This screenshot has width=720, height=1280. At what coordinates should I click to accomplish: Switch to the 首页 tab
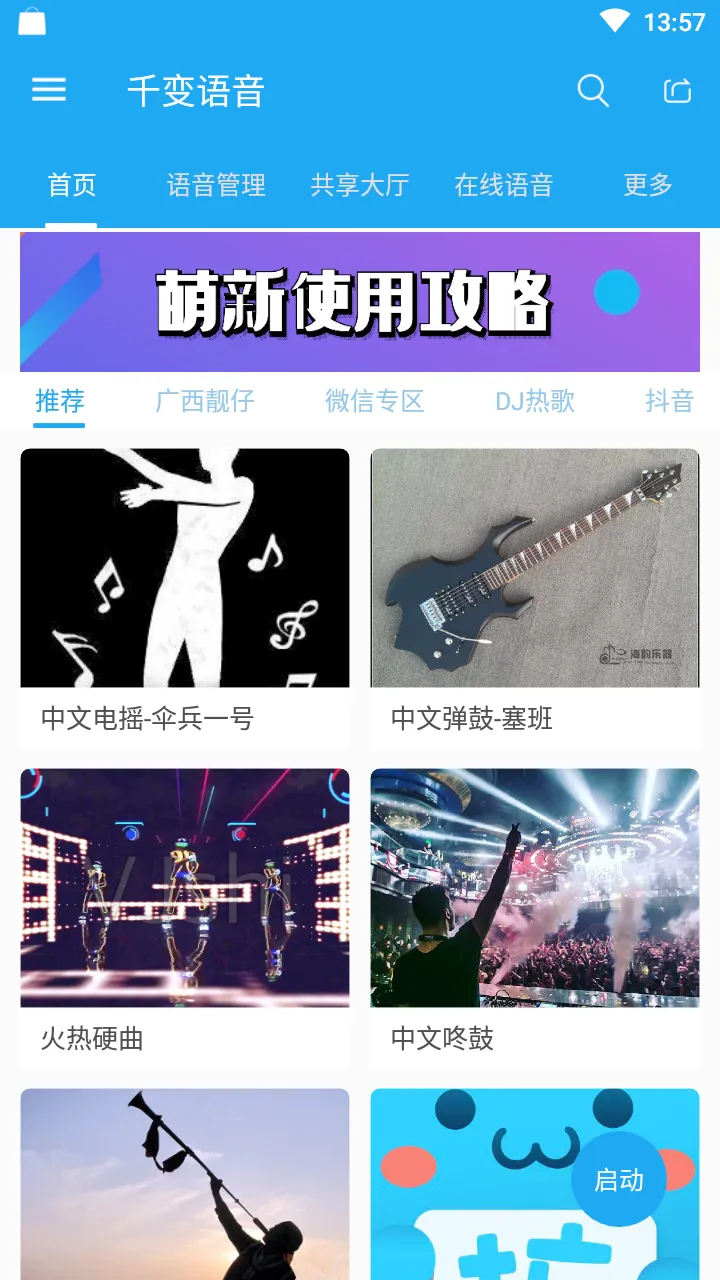[72, 185]
